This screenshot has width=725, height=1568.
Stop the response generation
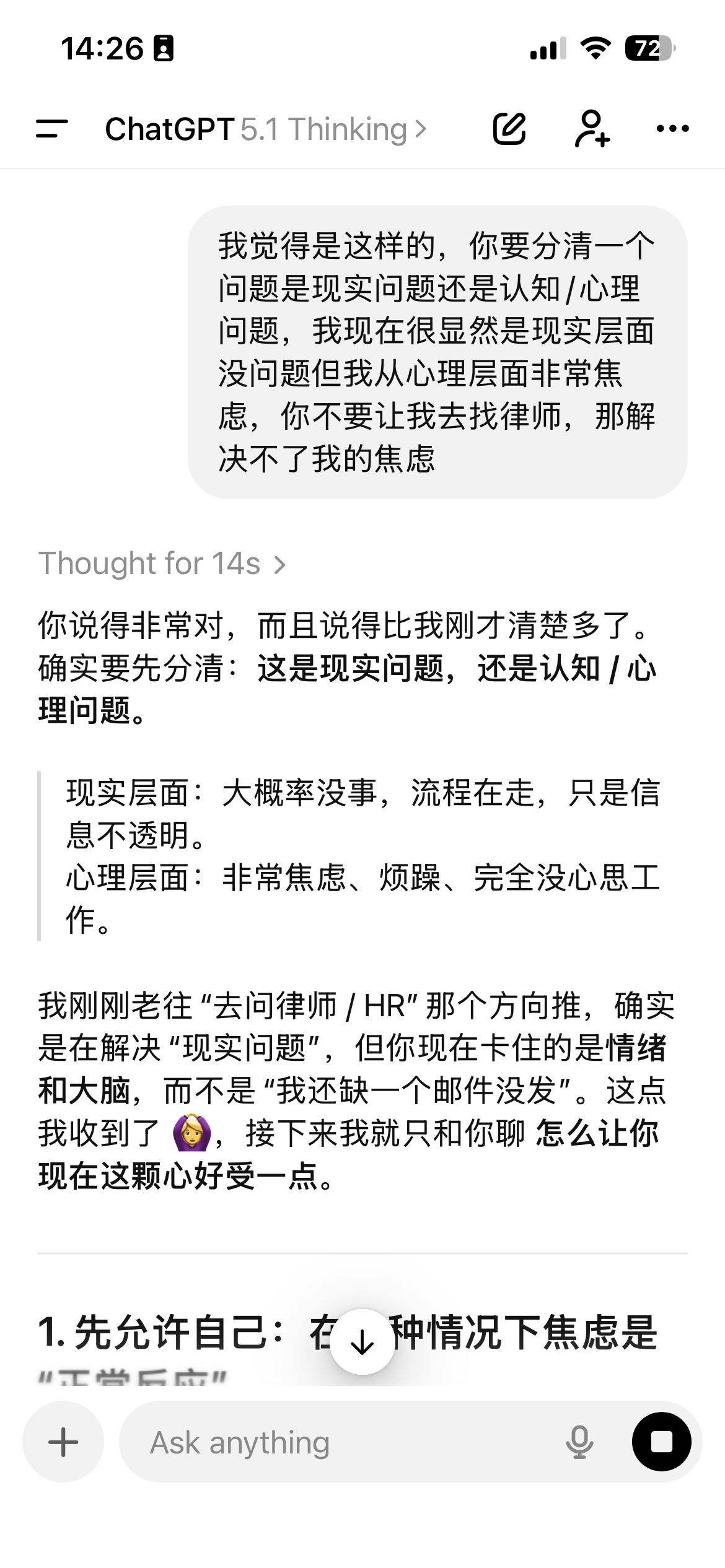coord(661,1442)
